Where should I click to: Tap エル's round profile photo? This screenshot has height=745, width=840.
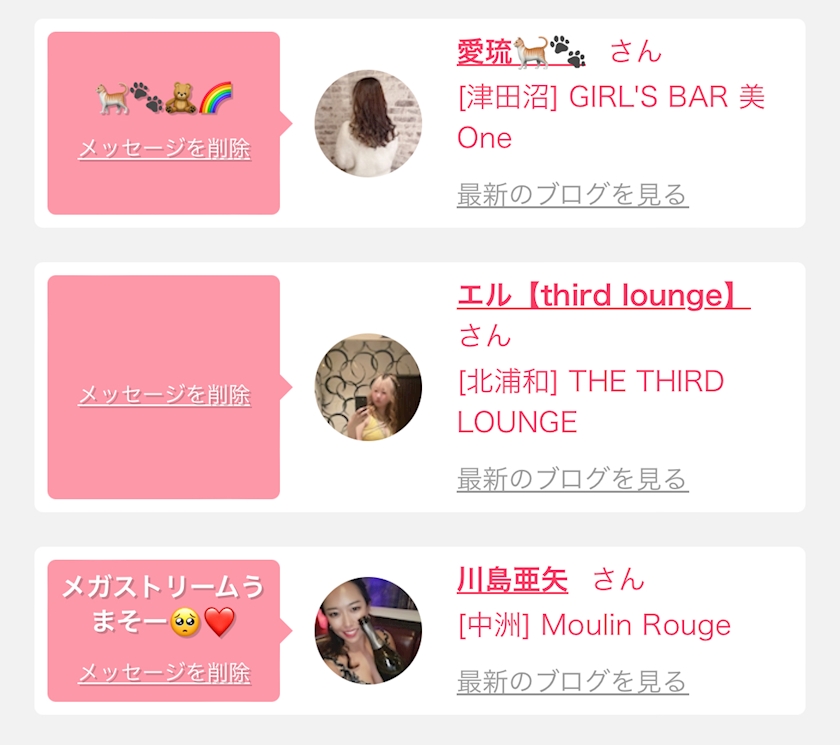point(368,387)
